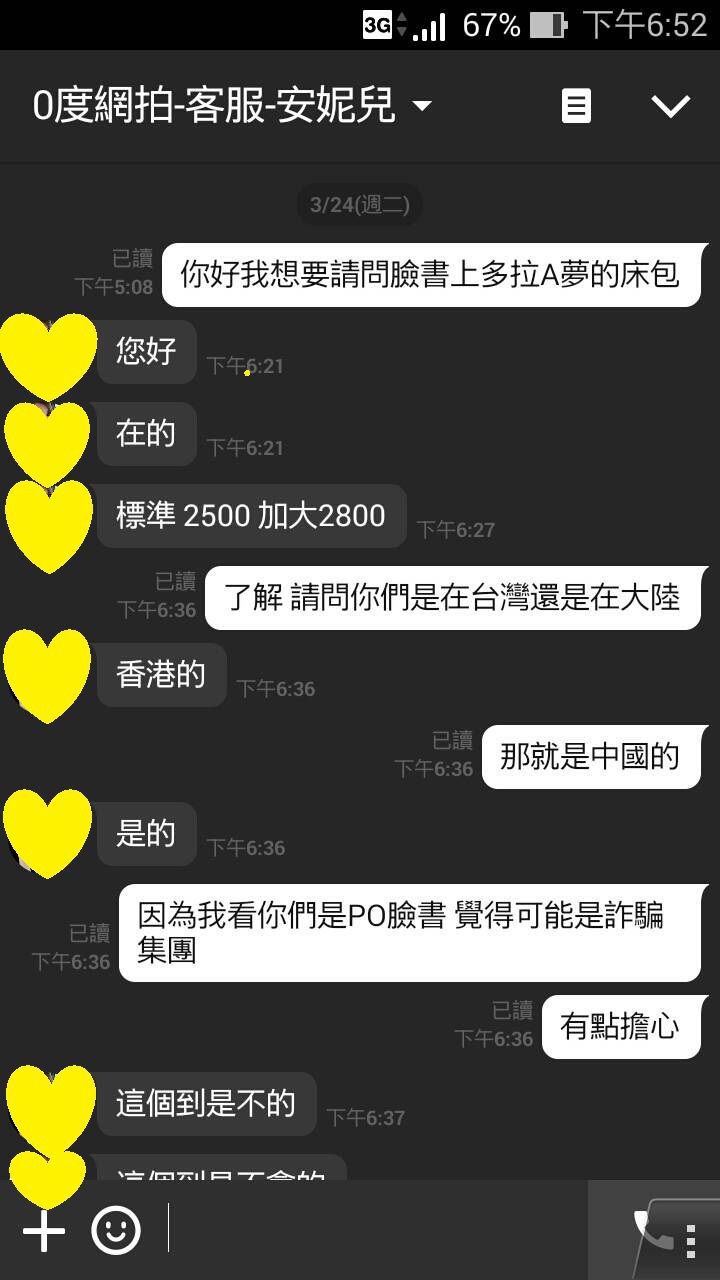720x1280 pixels.
Task: Open the notes icon in the header
Action: pos(576,106)
